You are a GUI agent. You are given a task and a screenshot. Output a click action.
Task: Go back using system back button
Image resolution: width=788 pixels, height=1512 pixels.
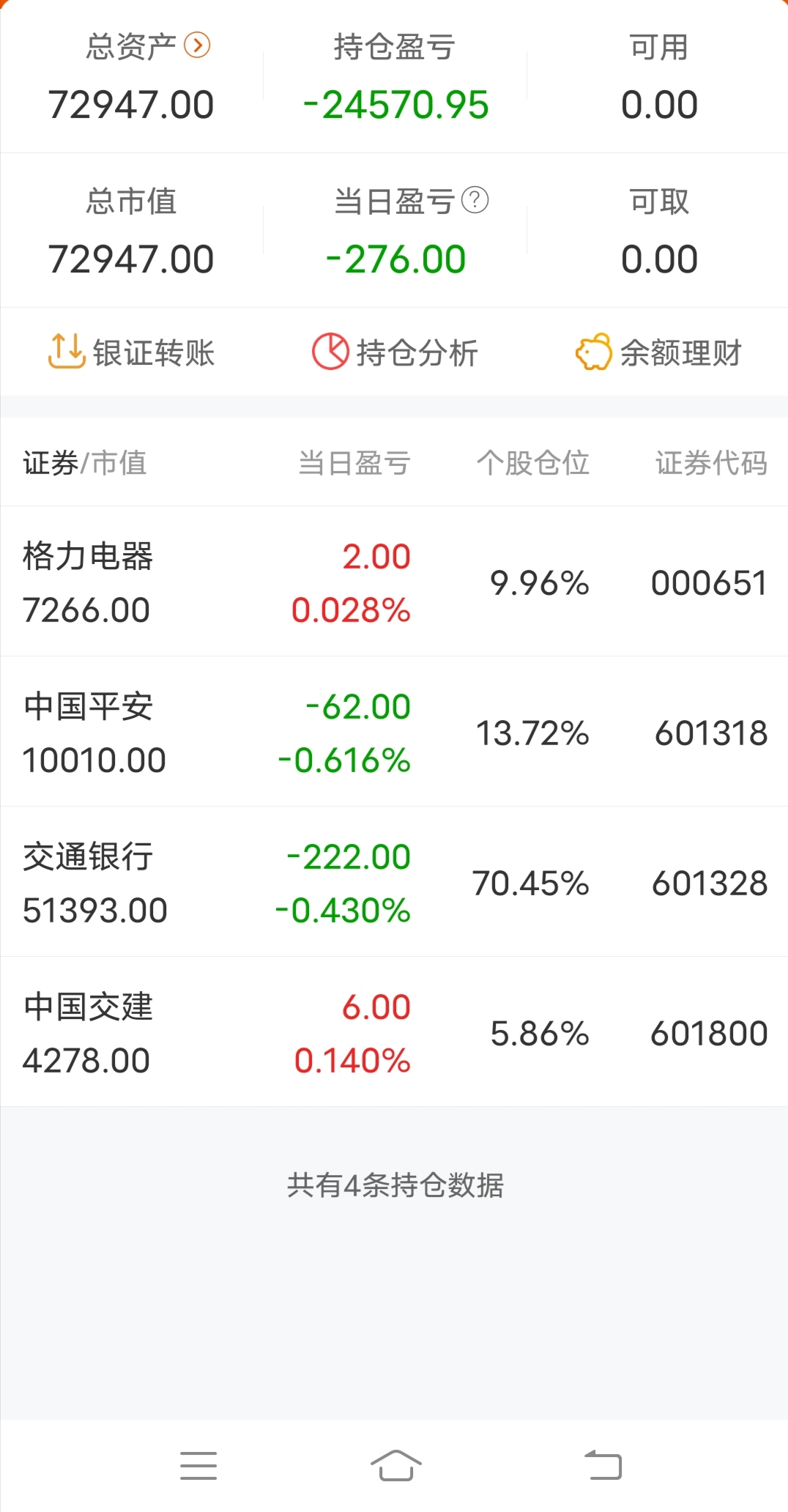click(603, 1465)
